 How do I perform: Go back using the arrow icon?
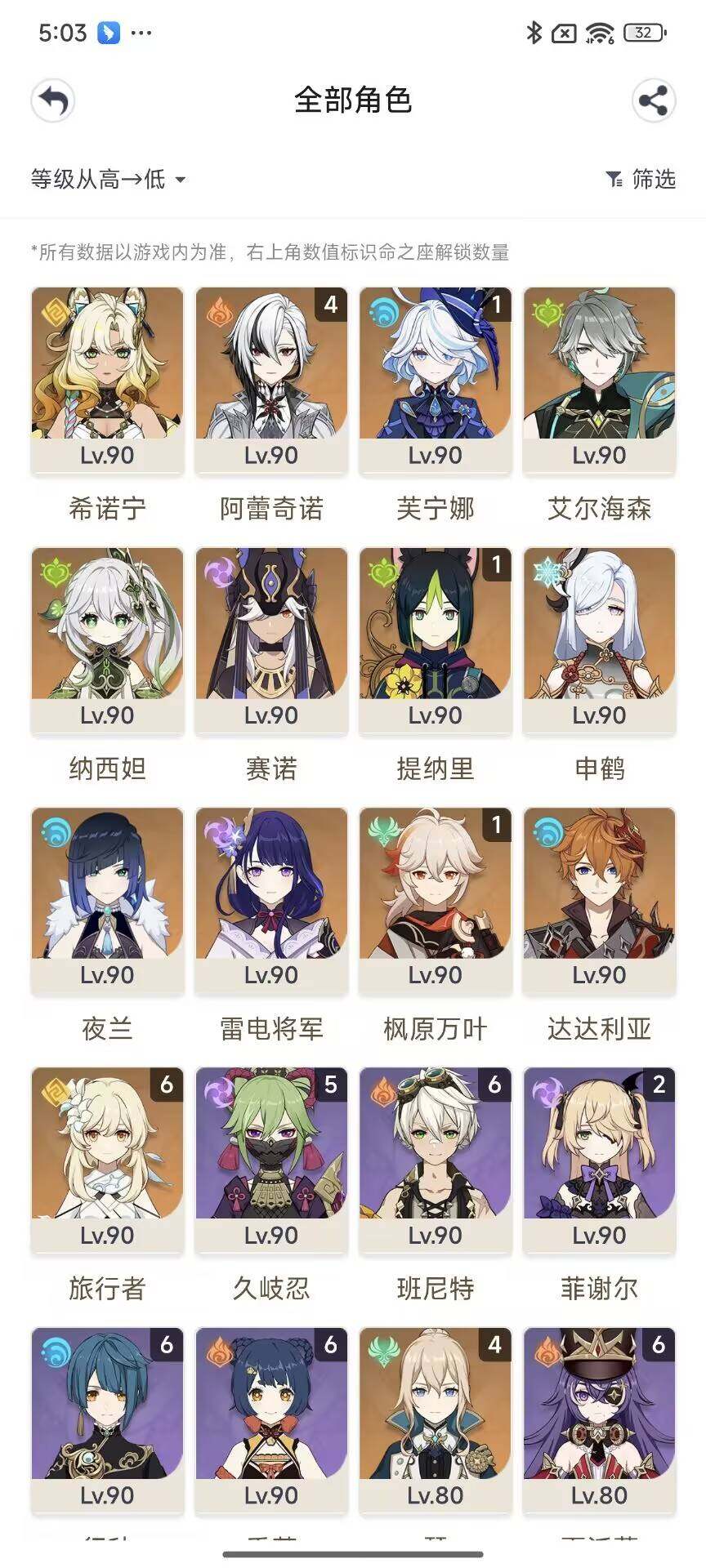(x=53, y=101)
